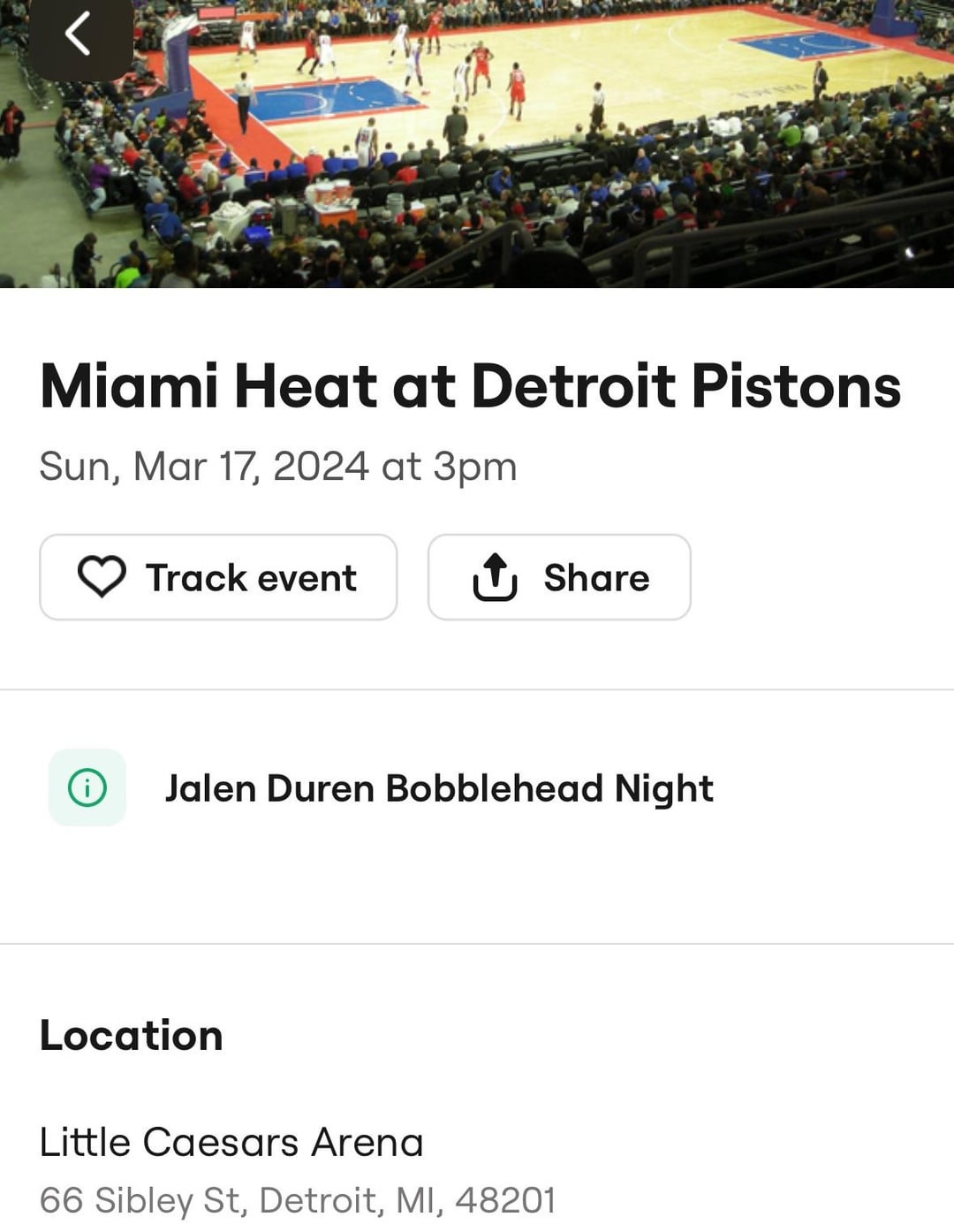954x1232 pixels.
Task: Tap the Track event button
Action: 218,577
